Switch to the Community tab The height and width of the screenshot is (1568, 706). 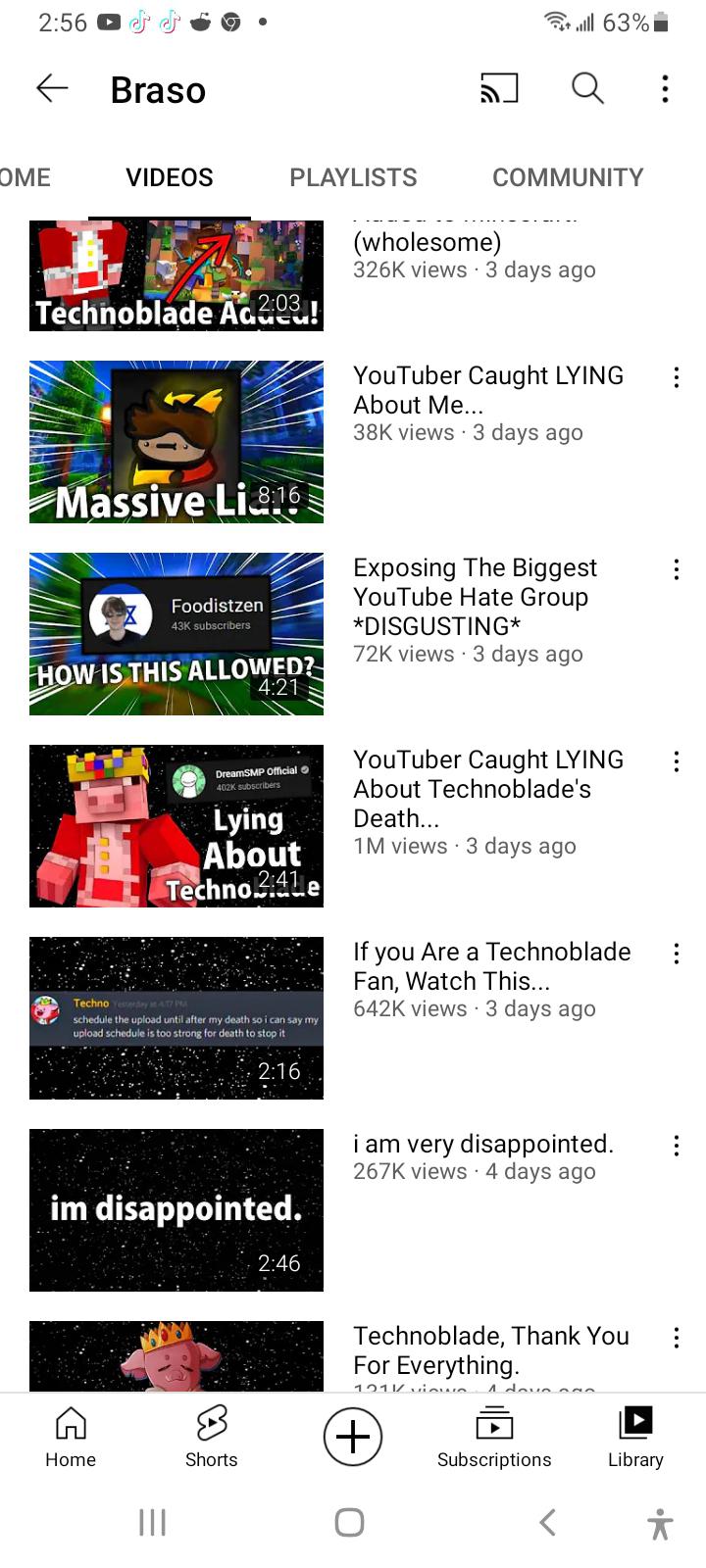[568, 177]
